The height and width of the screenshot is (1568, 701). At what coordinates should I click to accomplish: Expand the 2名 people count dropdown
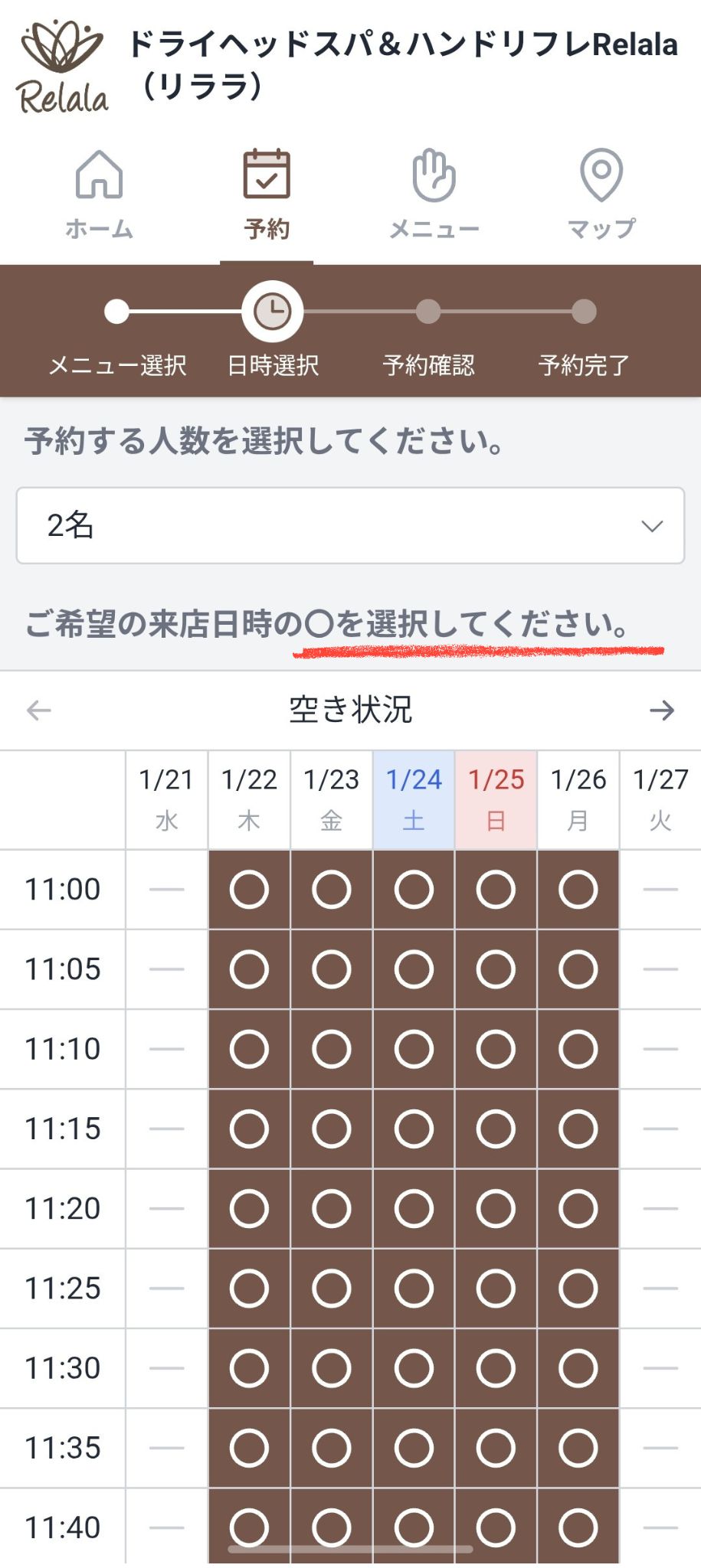pyautogui.click(x=350, y=526)
